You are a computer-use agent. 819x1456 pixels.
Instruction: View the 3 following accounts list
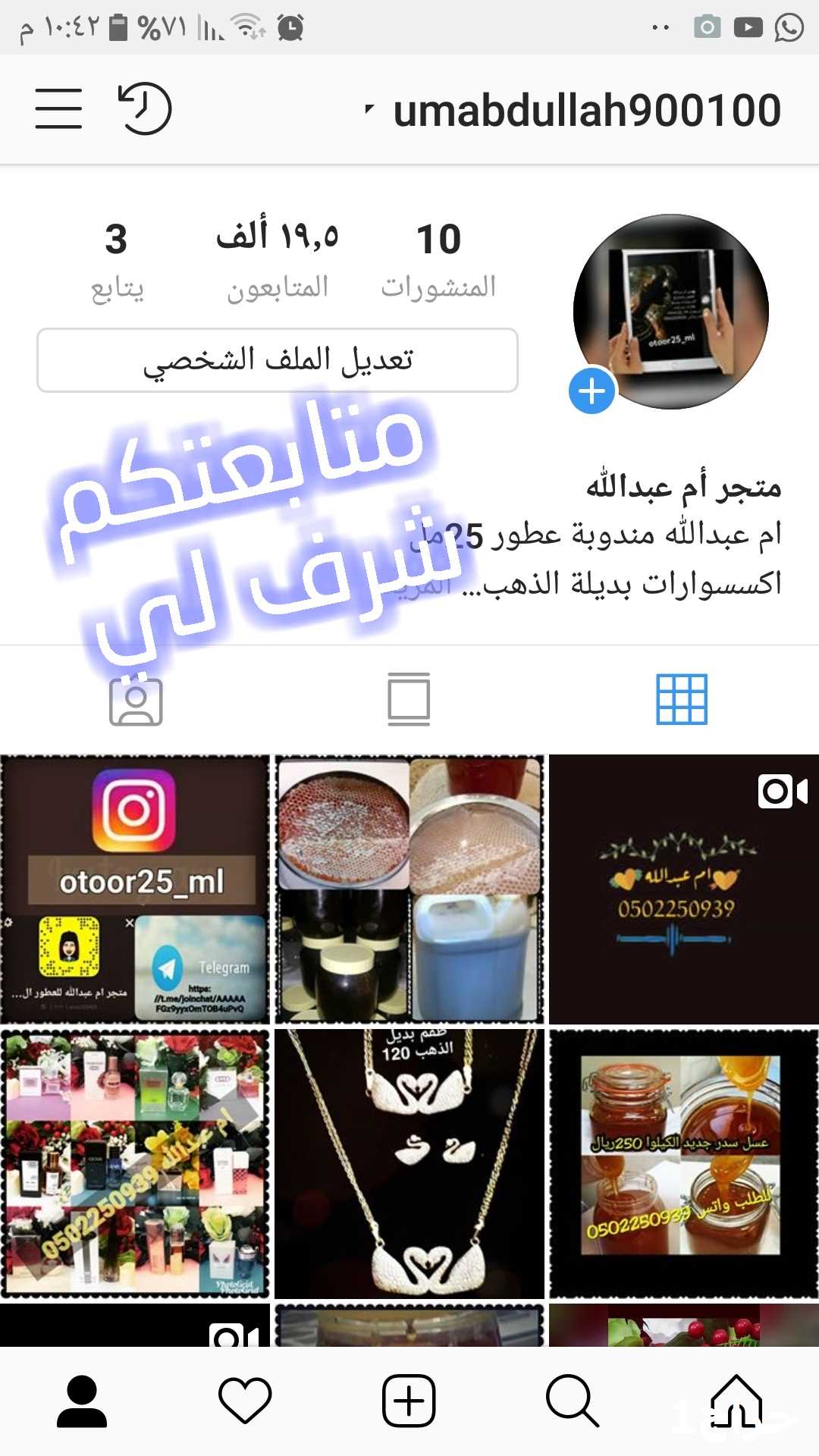tap(117, 261)
